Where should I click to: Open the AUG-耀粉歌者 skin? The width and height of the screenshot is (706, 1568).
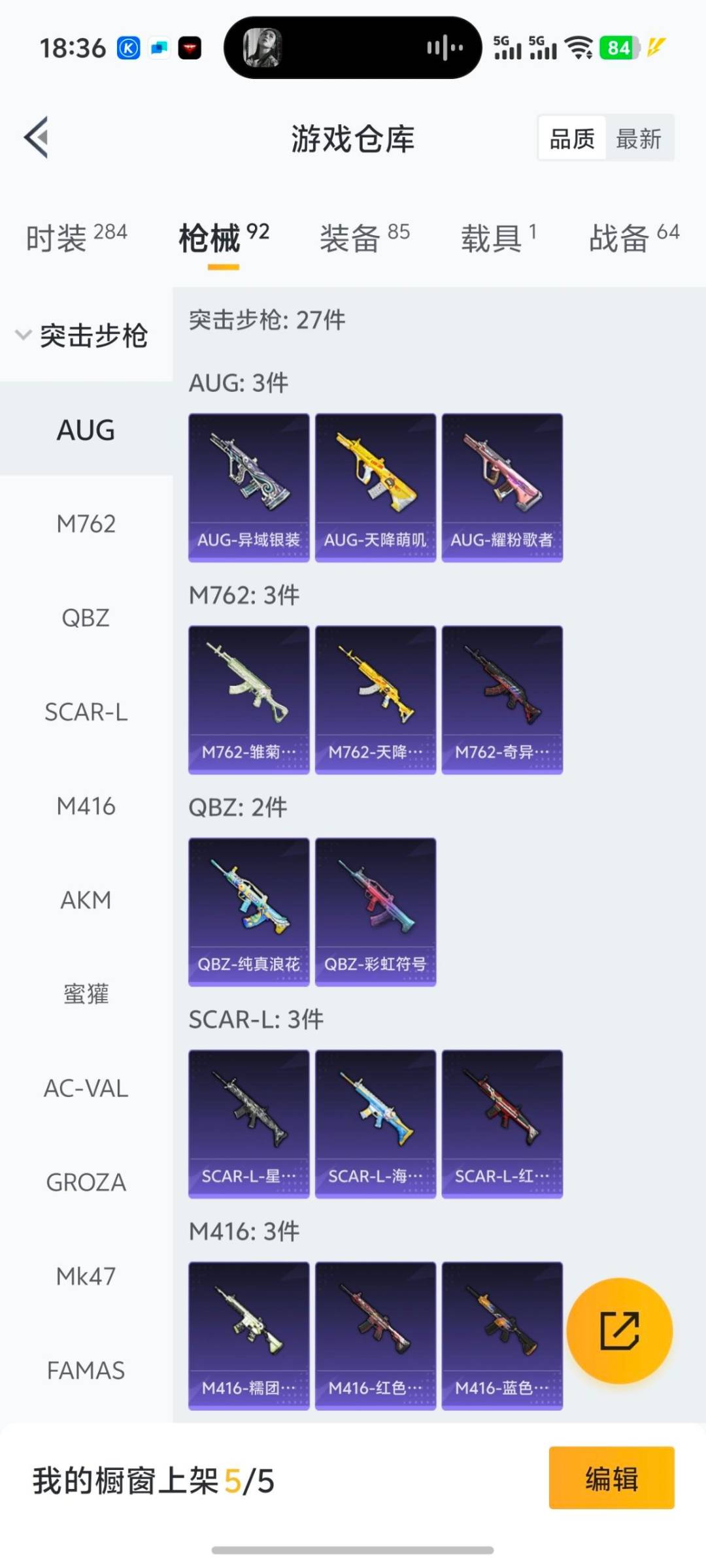point(501,487)
